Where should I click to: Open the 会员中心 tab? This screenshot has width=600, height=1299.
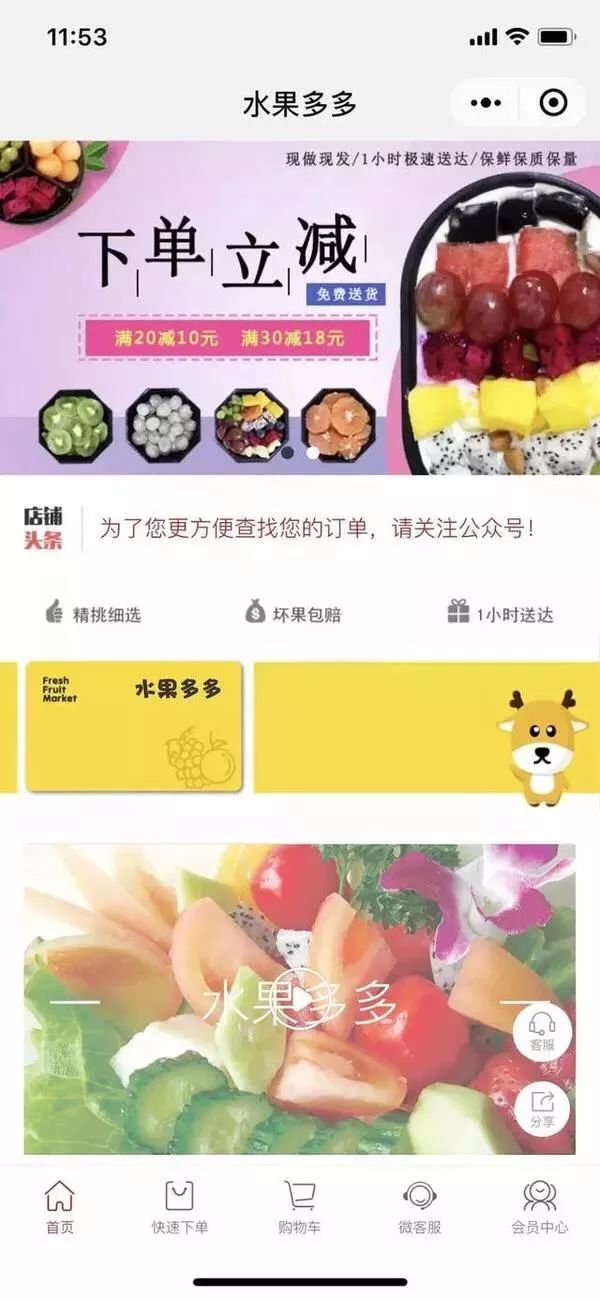(540, 1207)
